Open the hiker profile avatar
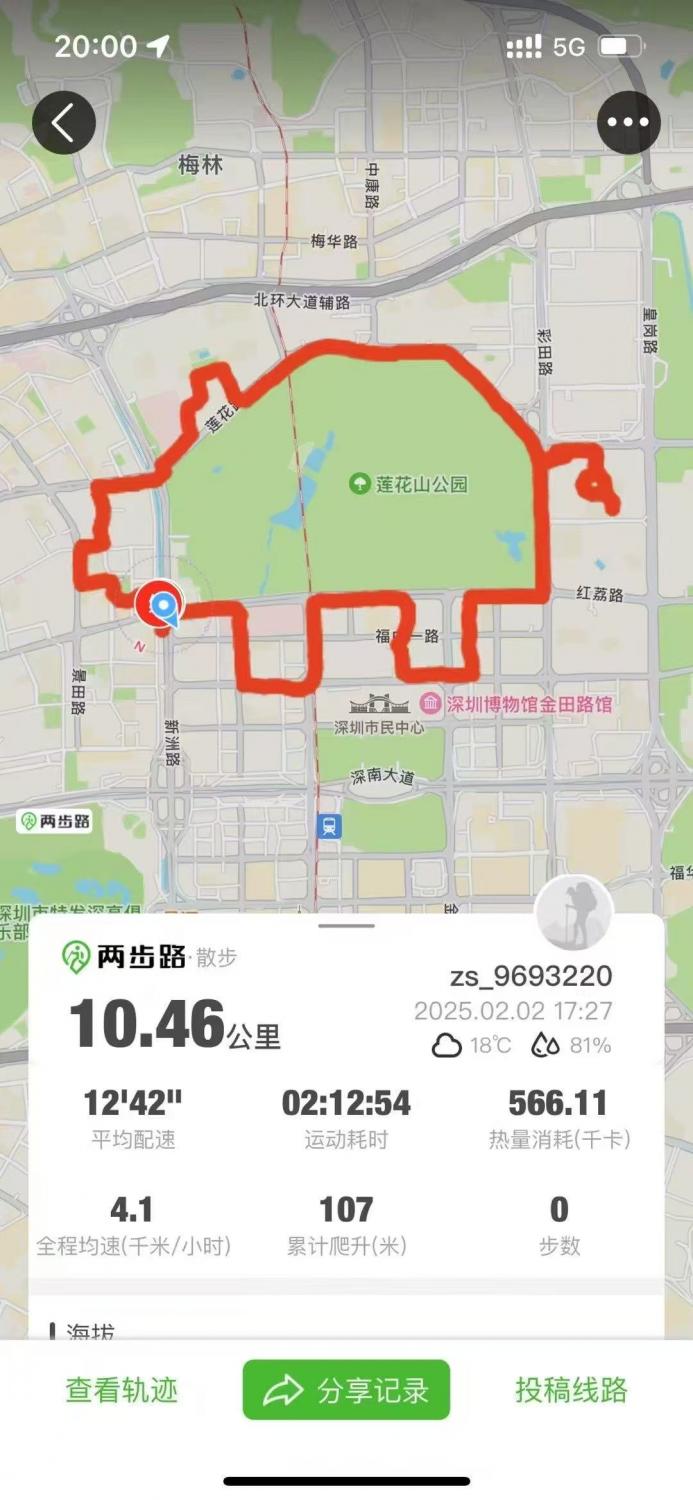Screen dimensions: 693x1500 (x=573, y=914)
